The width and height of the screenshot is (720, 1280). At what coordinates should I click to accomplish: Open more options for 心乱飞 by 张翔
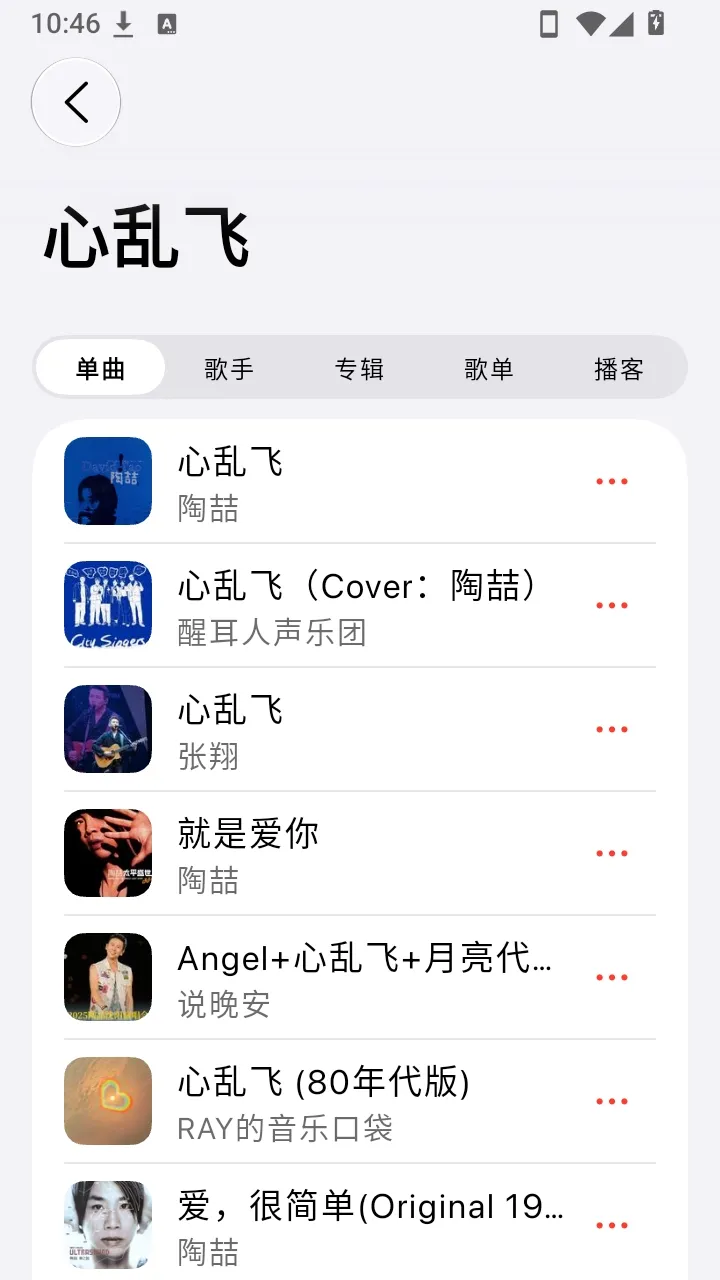[612, 729]
